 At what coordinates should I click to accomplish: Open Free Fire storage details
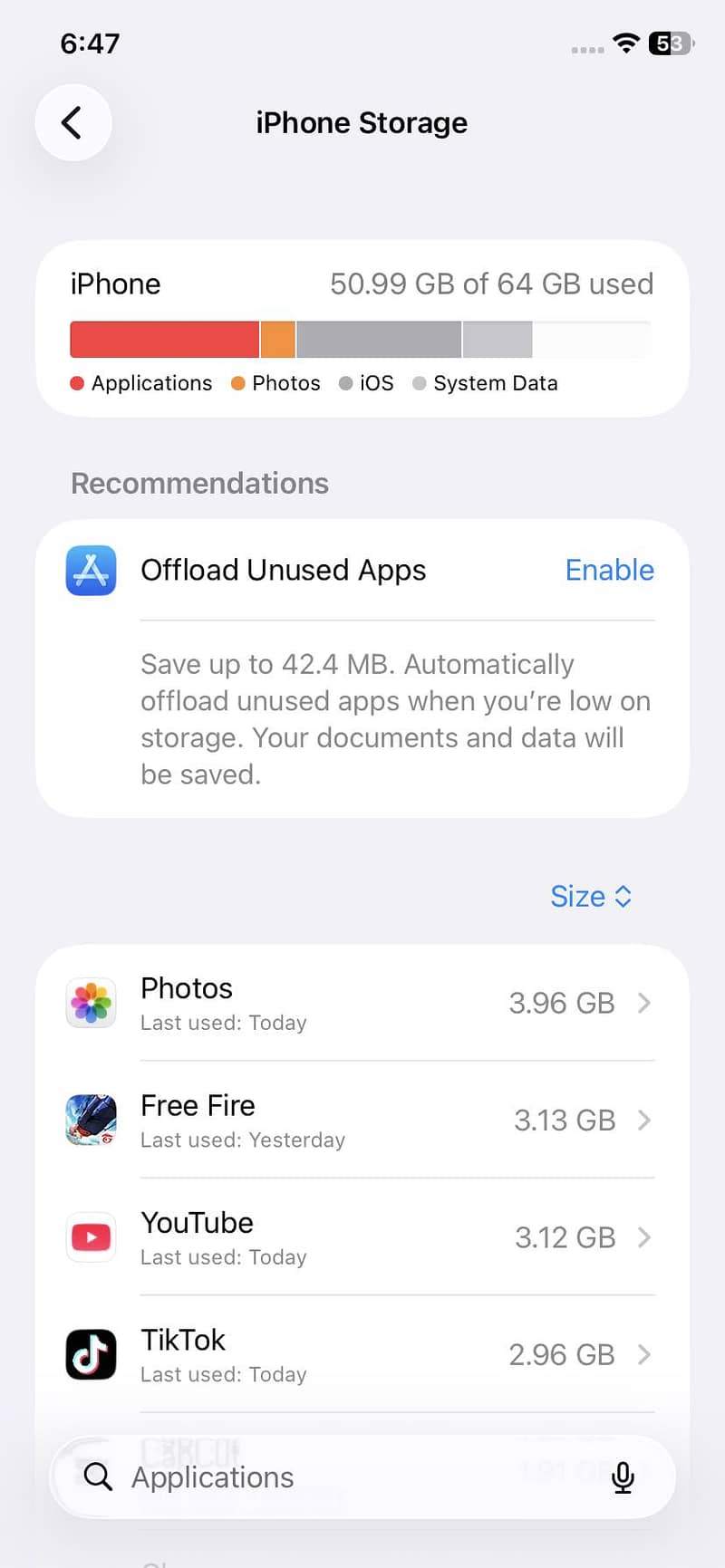pos(362,1121)
